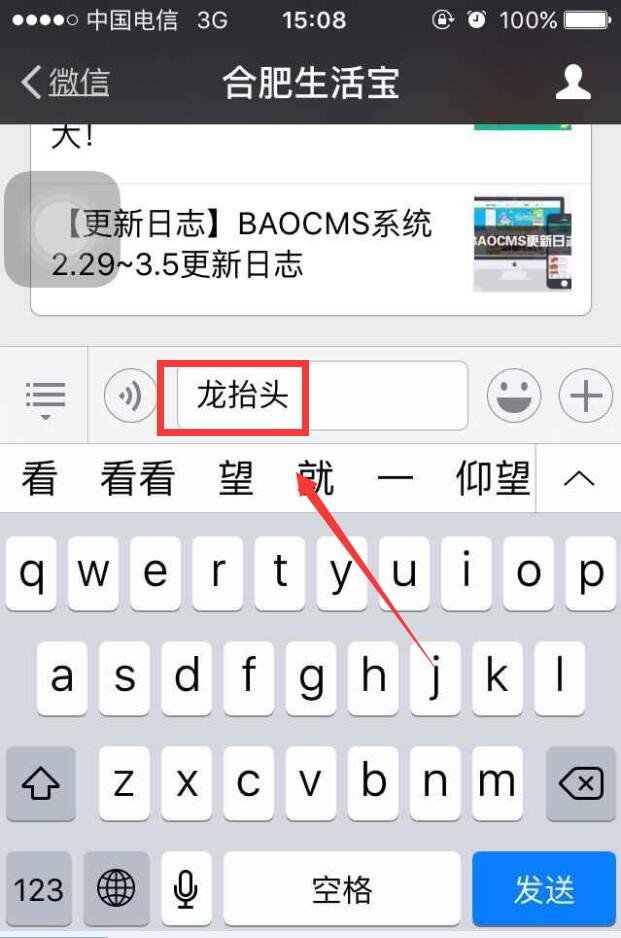Switch to the 123 number keyboard
This screenshot has width=621, height=938.
39,888
